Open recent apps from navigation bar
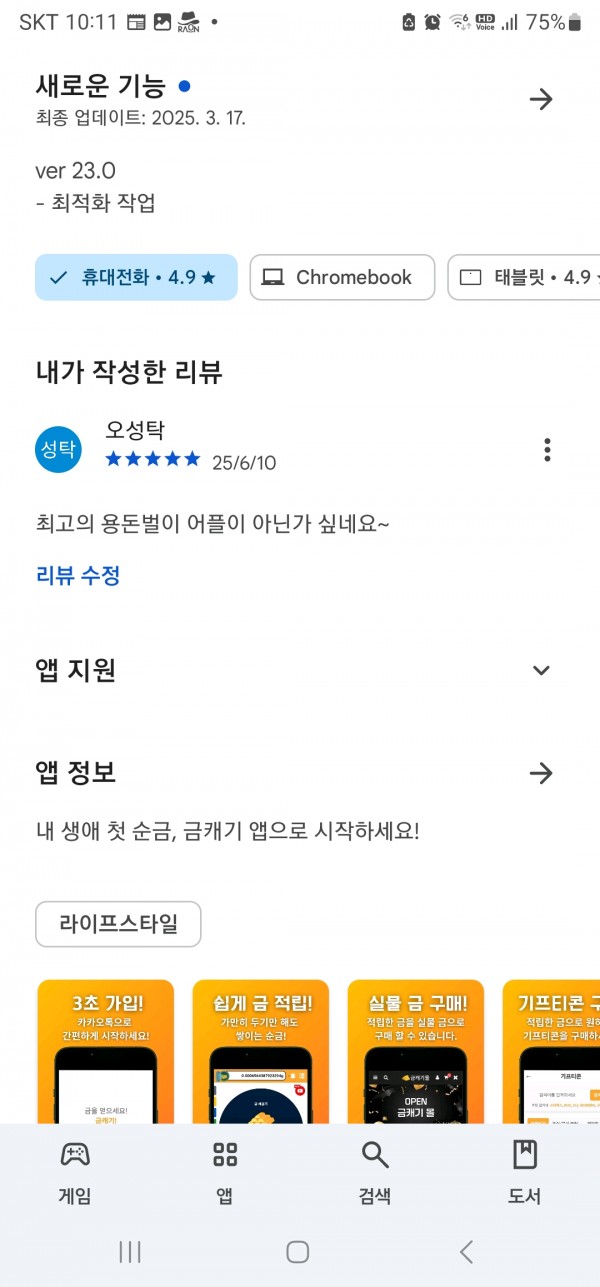 point(130,1251)
